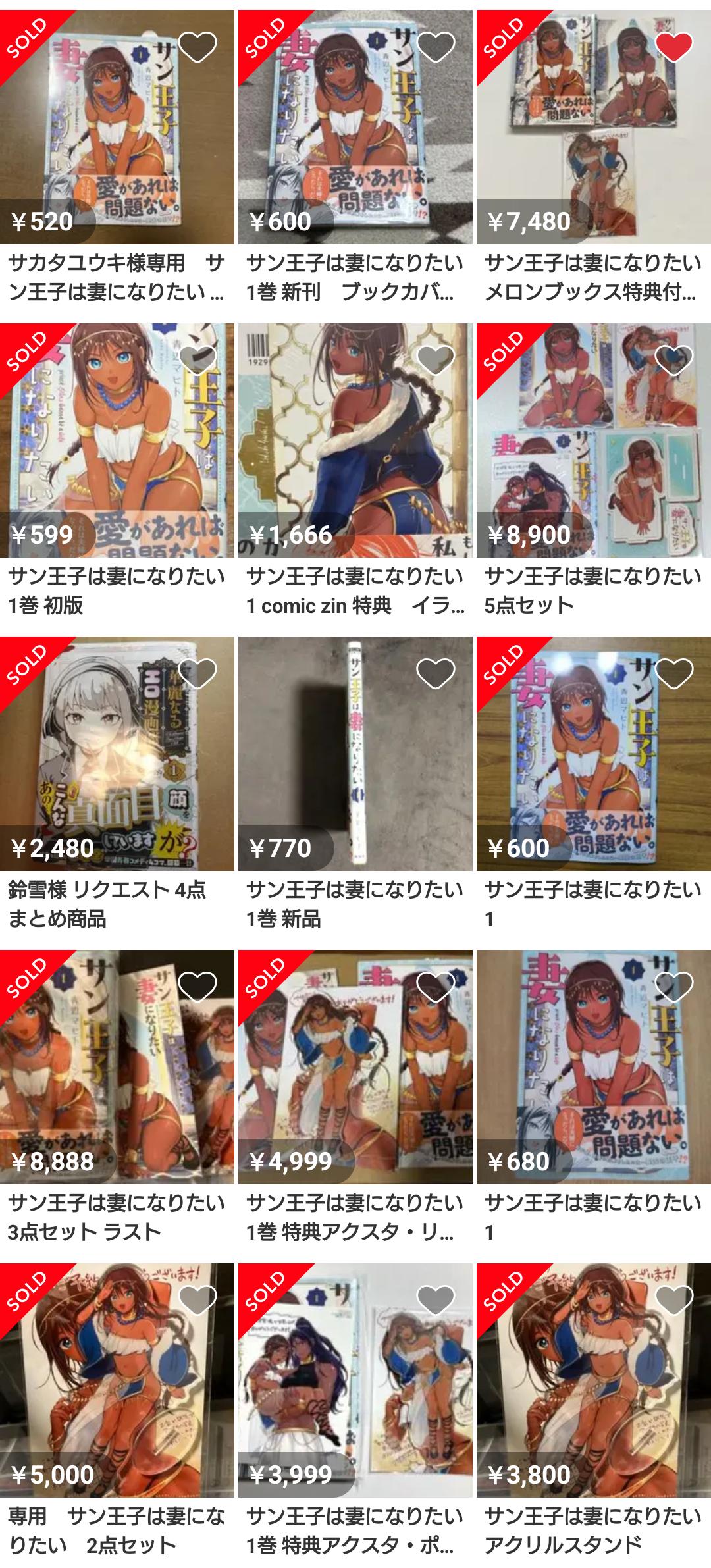This screenshot has height=1568, width=711.
Task: Like the ¥8,900 5点セット listing
Action: coord(674,359)
